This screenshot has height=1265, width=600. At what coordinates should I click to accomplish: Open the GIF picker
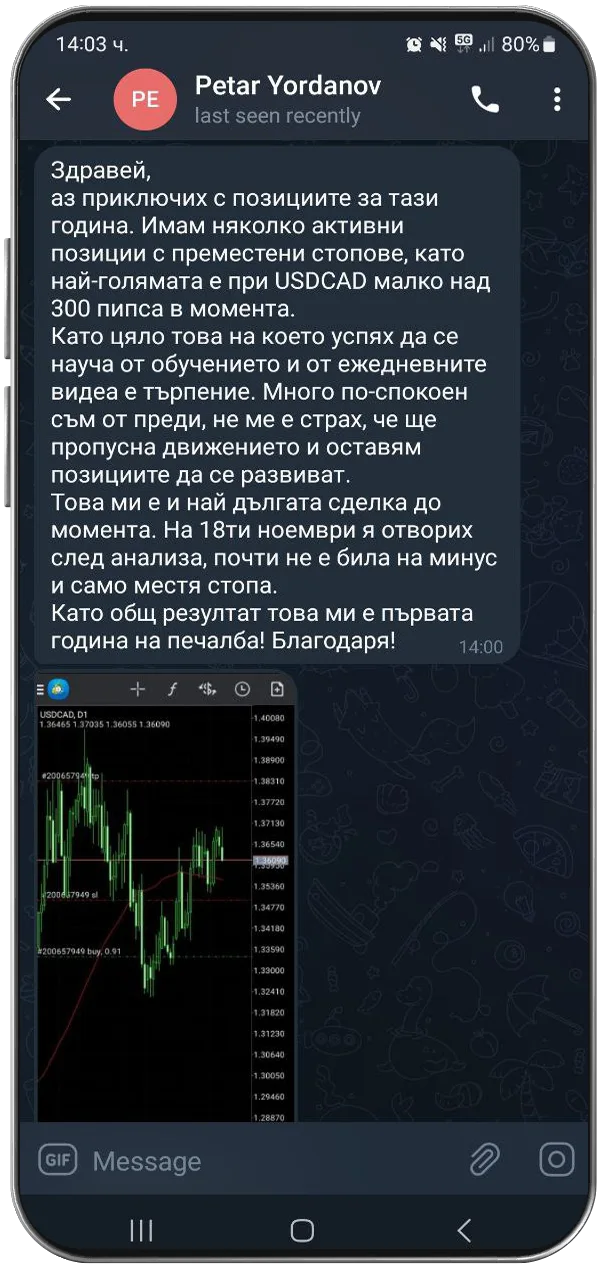[x=57, y=1159]
